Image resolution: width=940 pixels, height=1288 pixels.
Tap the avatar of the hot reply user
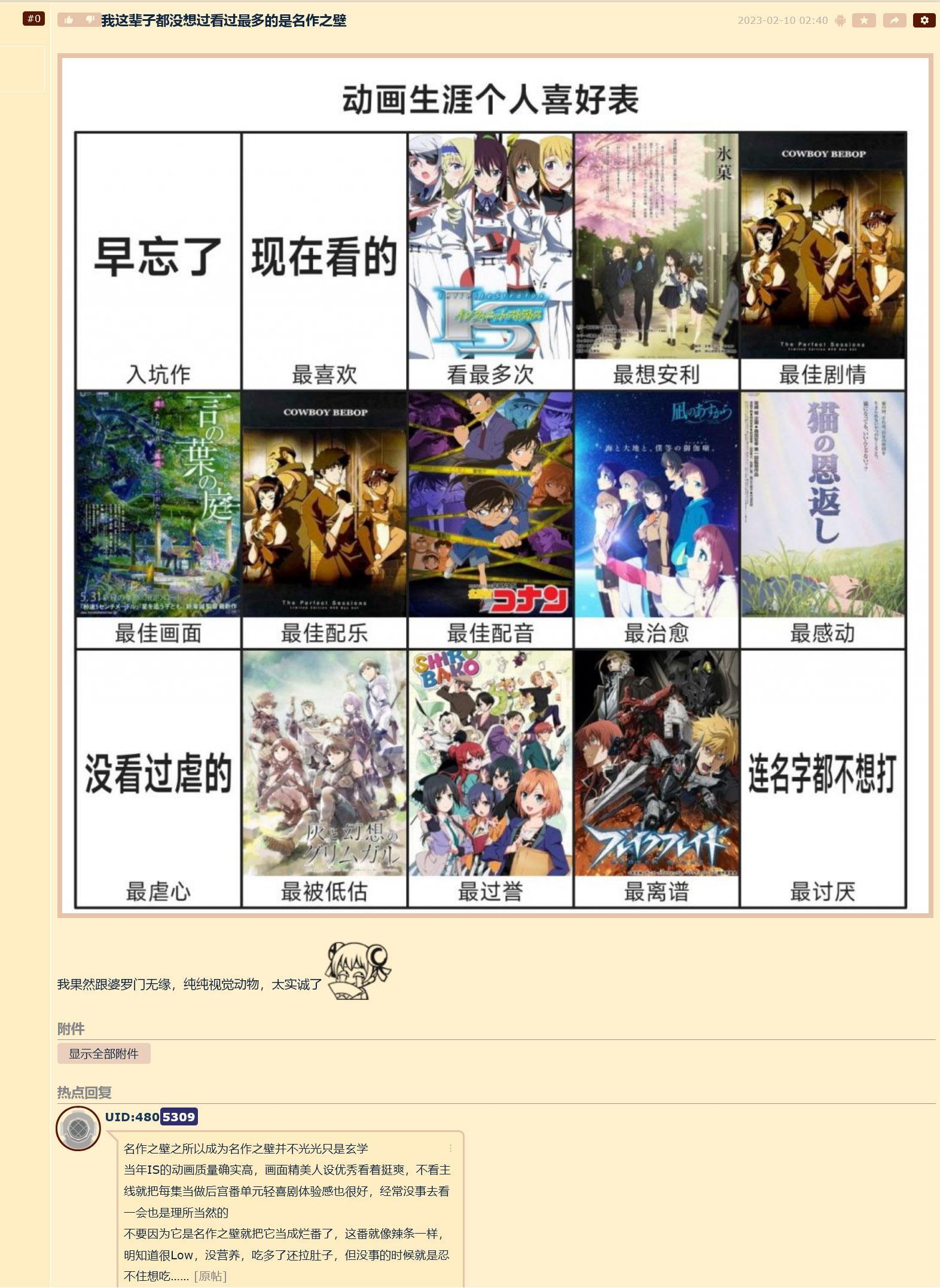78,1128
